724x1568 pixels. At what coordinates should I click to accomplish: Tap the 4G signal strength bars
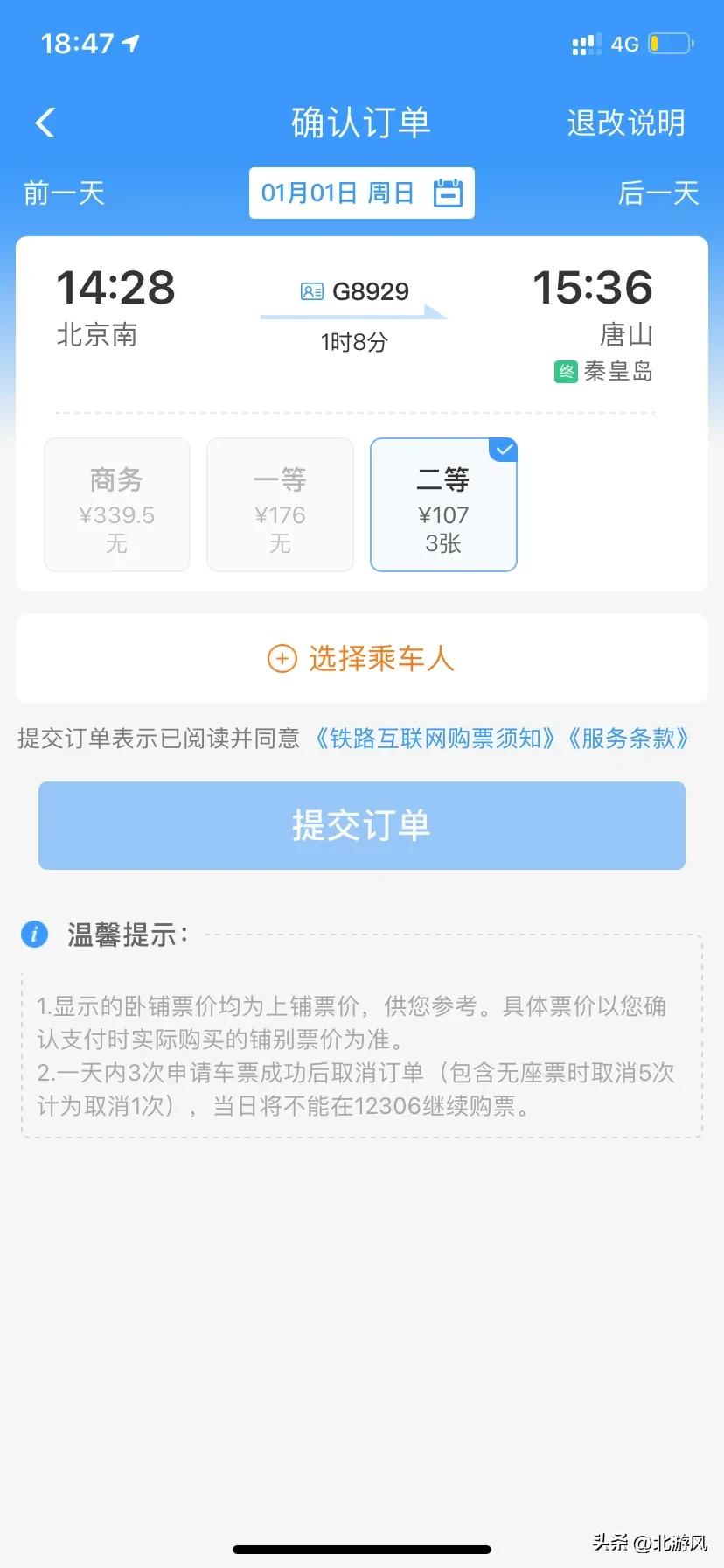(x=584, y=43)
